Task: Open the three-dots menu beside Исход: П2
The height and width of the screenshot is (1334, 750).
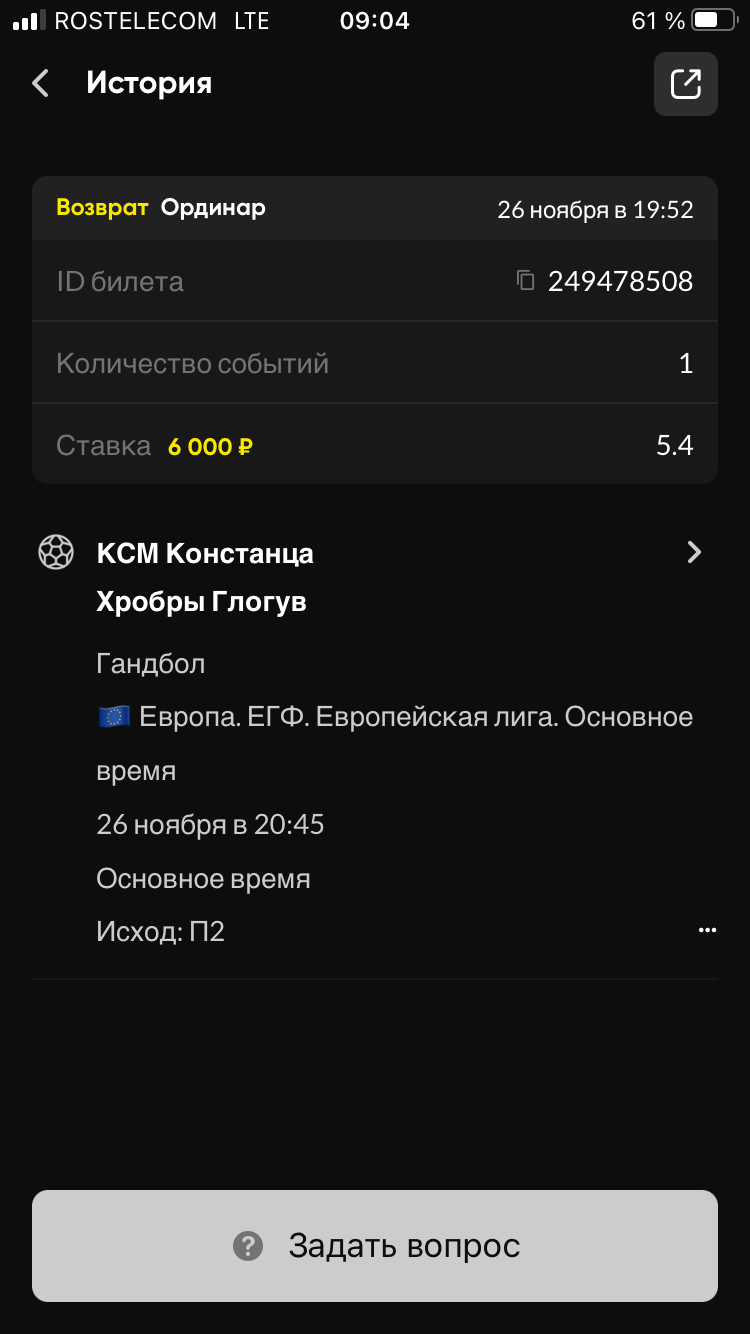Action: 707,931
